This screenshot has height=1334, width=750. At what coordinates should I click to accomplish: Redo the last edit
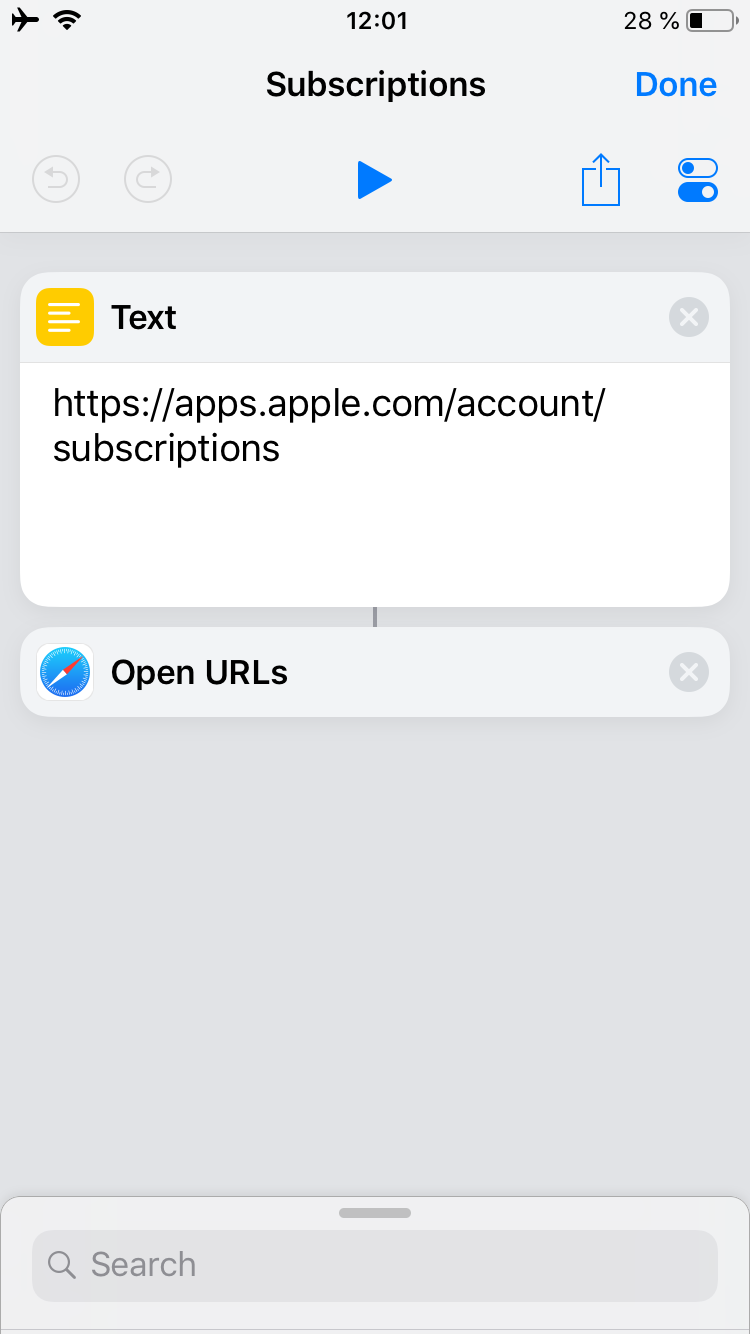coord(148,180)
